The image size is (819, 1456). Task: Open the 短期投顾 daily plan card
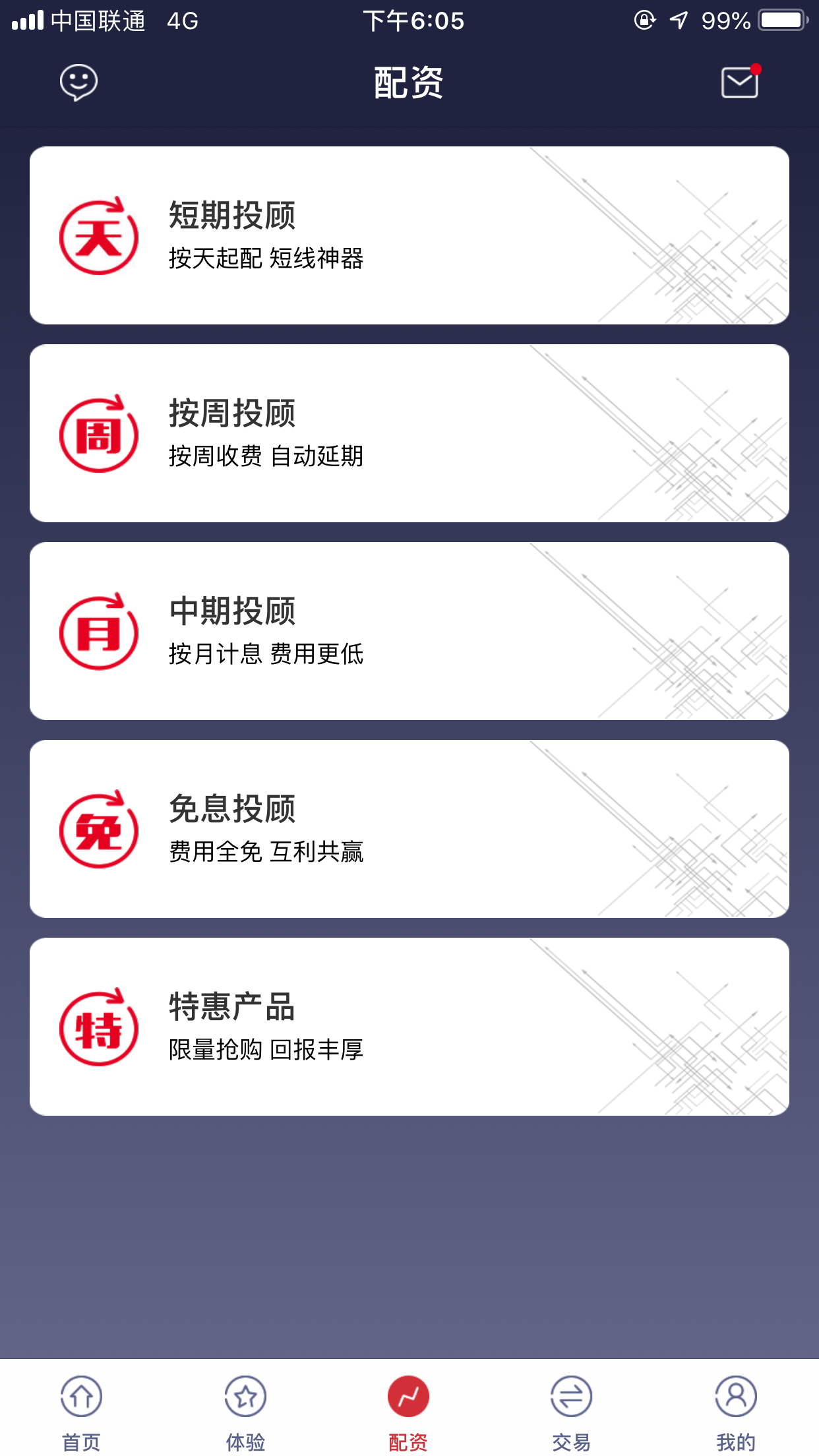point(409,235)
